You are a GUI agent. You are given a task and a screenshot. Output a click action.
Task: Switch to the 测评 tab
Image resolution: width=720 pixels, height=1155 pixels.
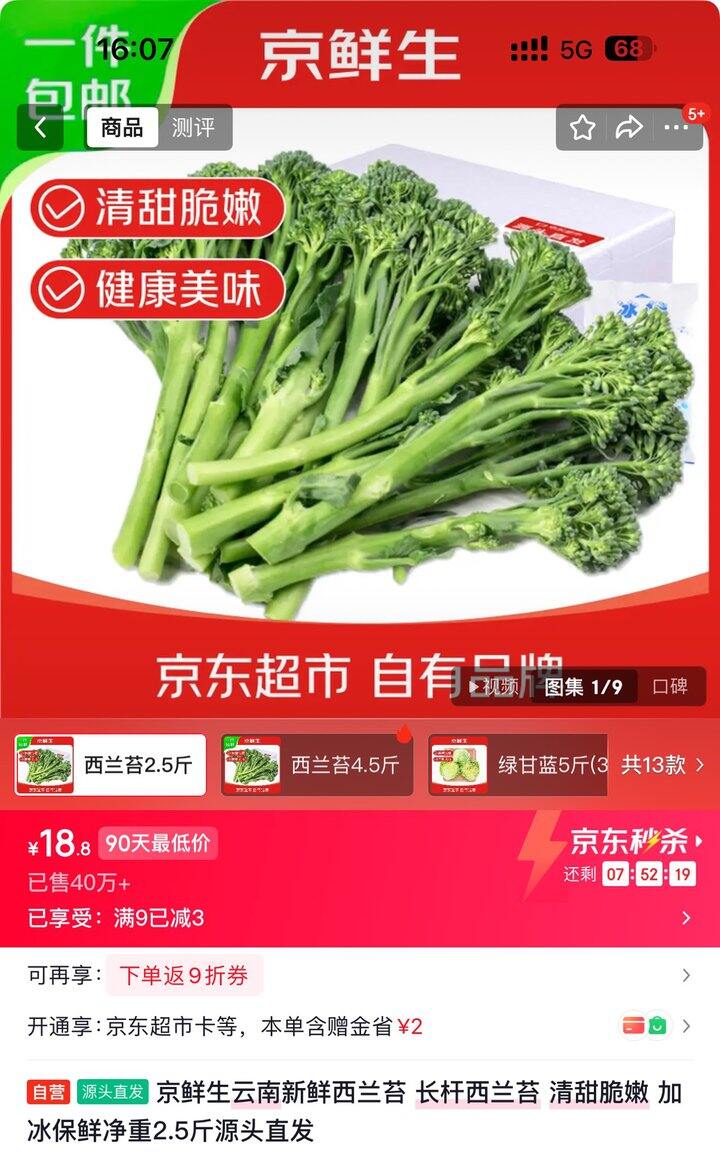coord(193,128)
